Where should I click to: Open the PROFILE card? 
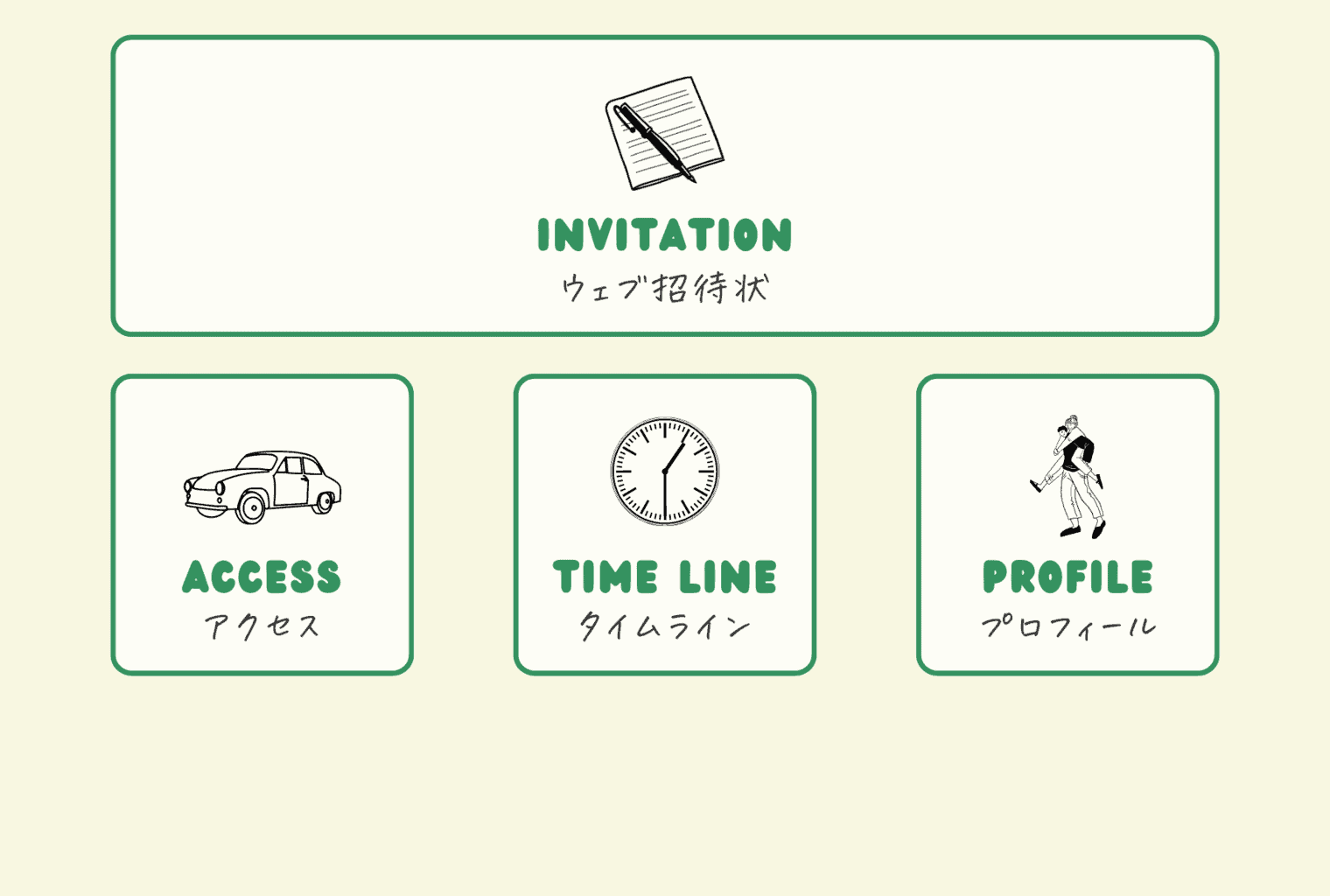tap(1067, 525)
